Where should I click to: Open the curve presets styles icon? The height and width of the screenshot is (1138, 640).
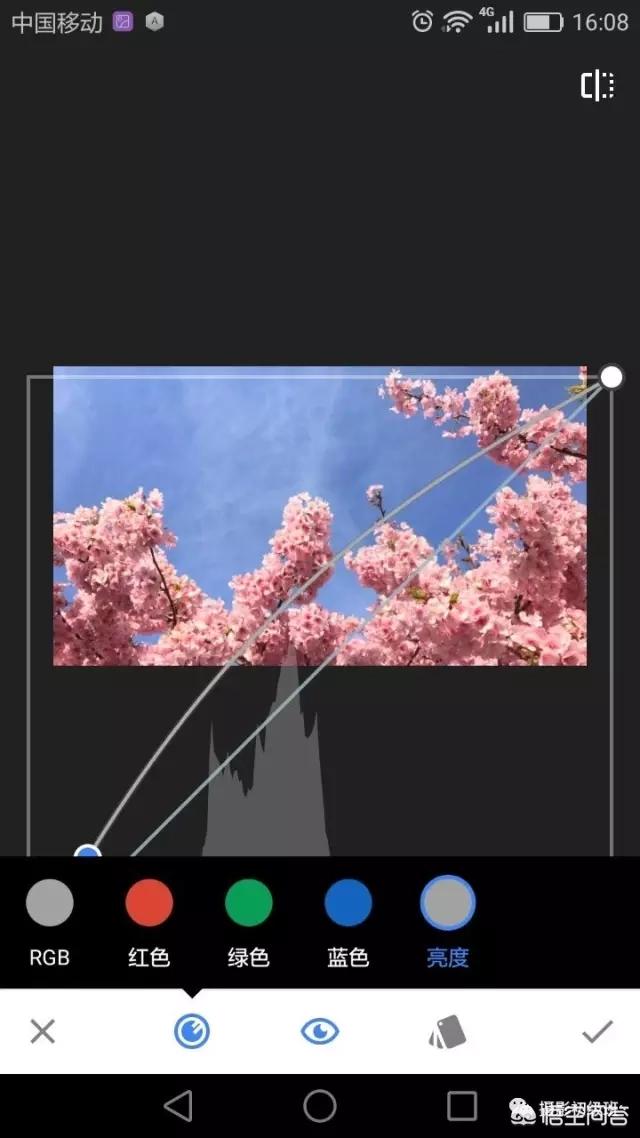coord(447,1031)
